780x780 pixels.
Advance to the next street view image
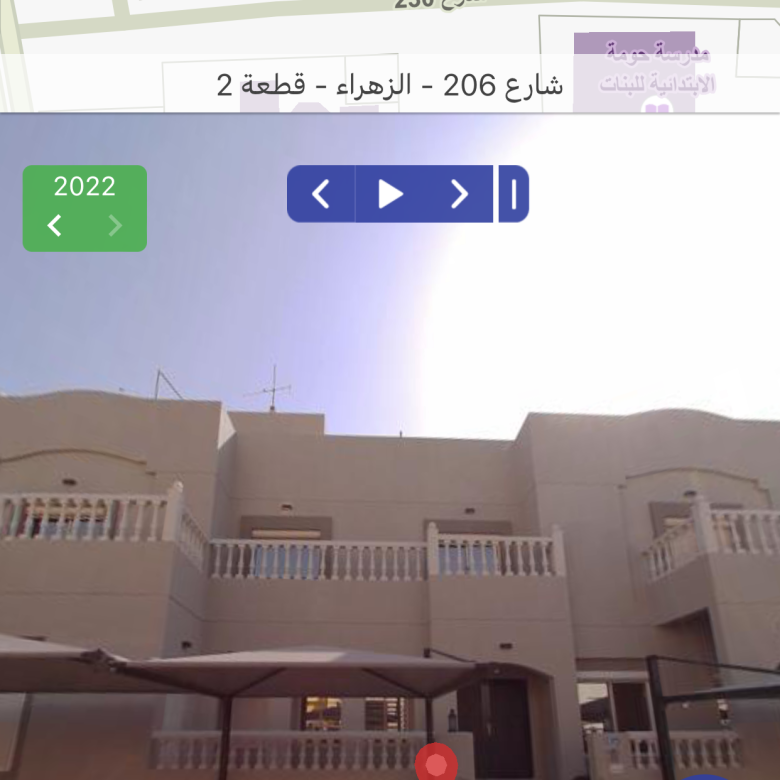459,194
